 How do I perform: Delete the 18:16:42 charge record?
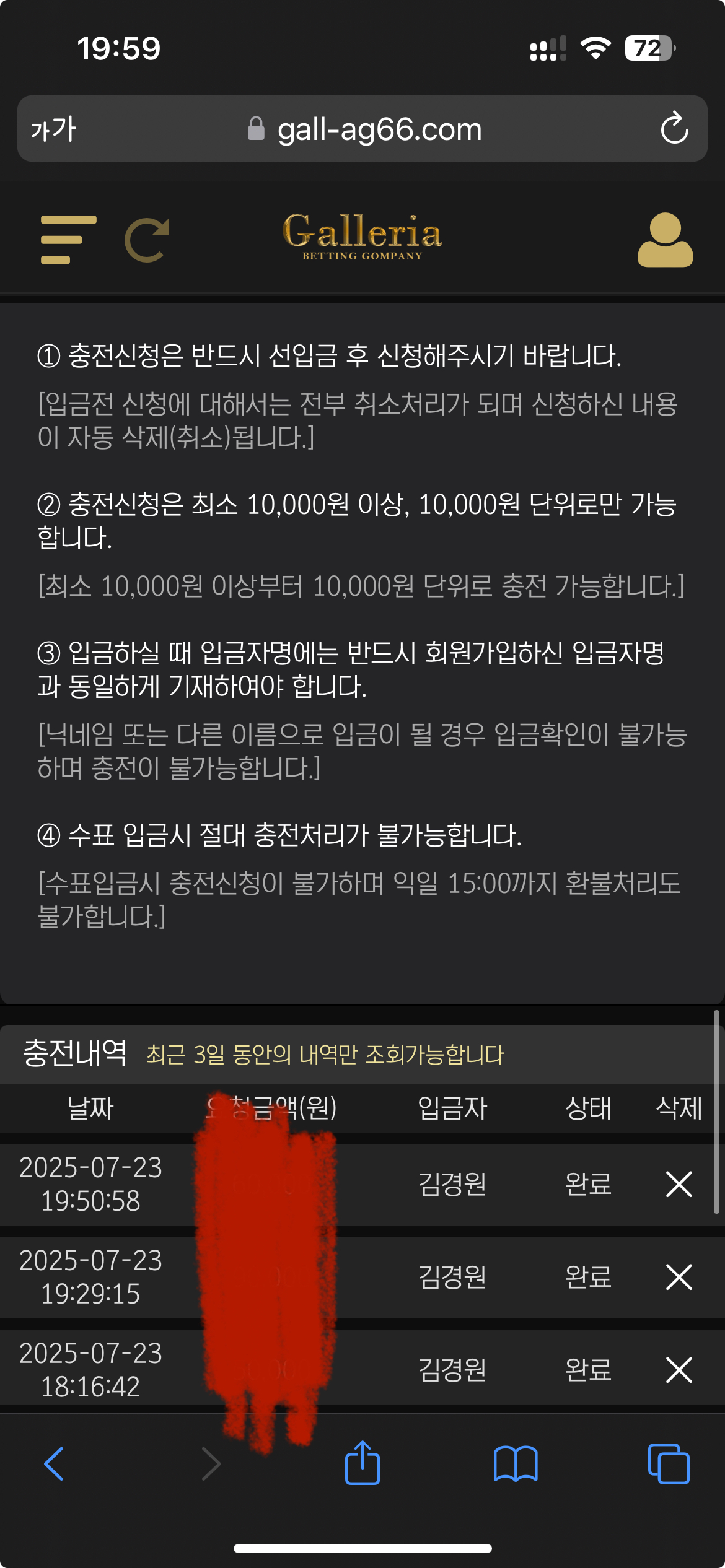679,1370
